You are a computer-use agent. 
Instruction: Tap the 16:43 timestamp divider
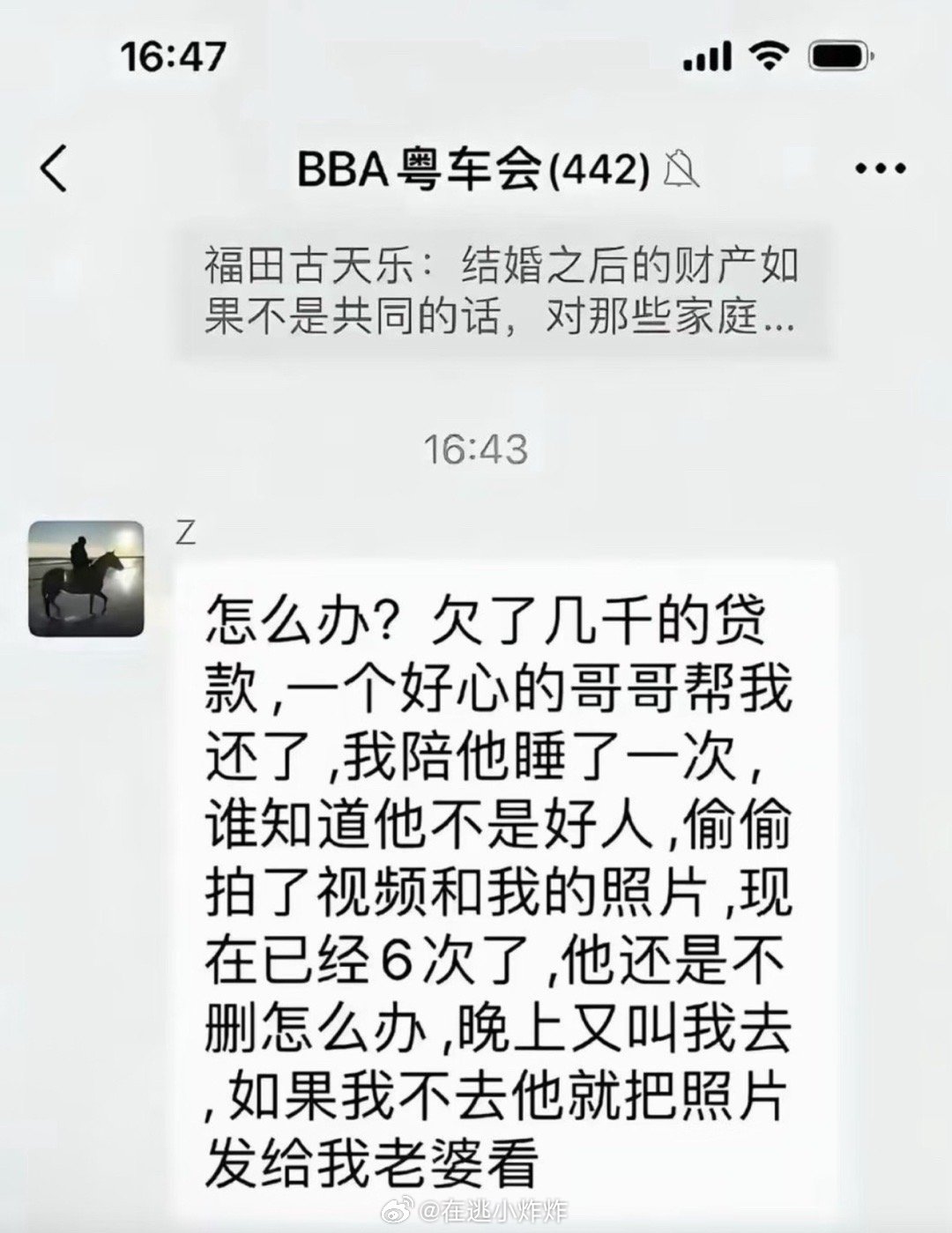tap(476, 448)
